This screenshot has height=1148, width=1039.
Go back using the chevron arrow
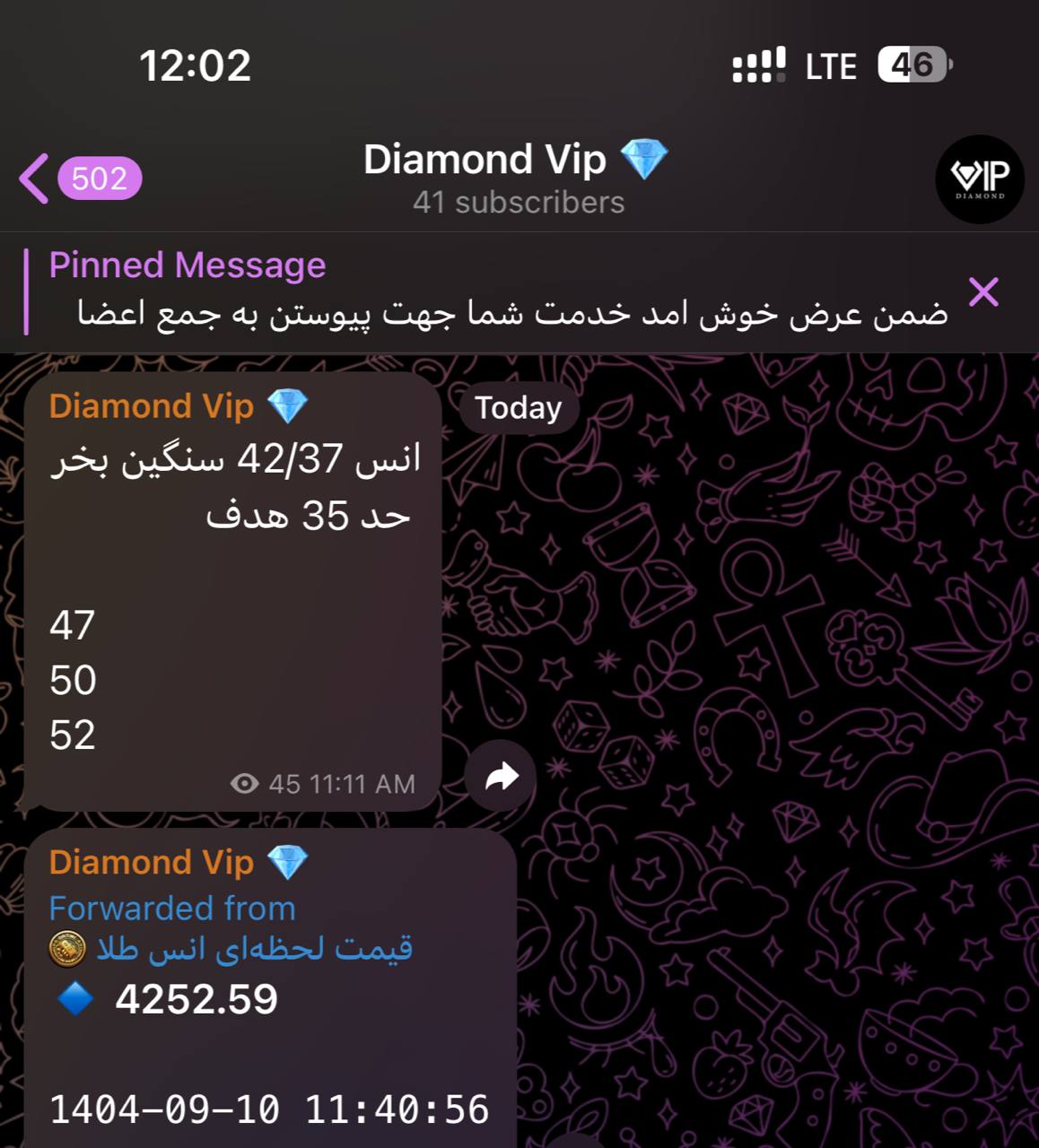pyautogui.click(x=32, y=178)
